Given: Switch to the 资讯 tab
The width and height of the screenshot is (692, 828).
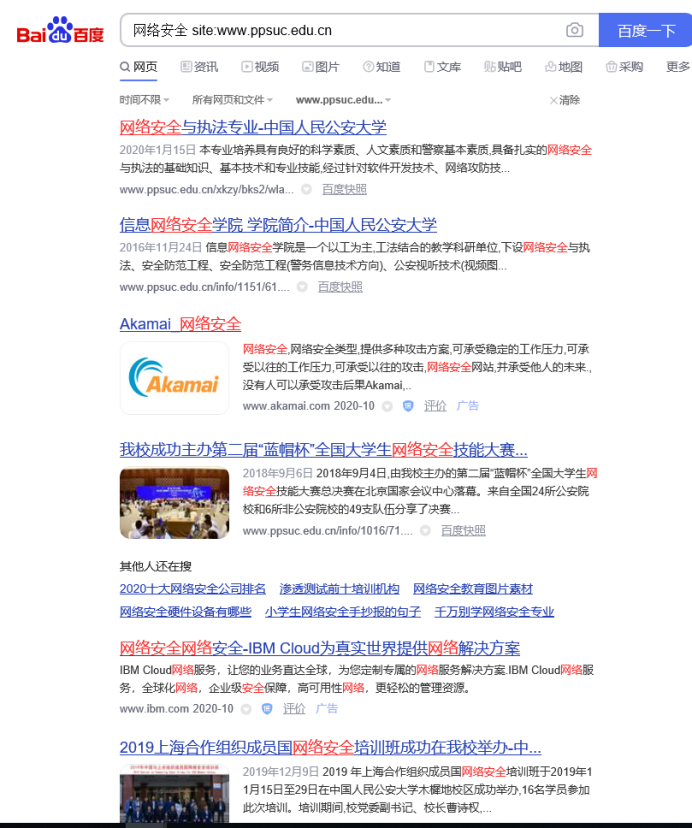Looking at the screenshot, I should pos(199,67).
